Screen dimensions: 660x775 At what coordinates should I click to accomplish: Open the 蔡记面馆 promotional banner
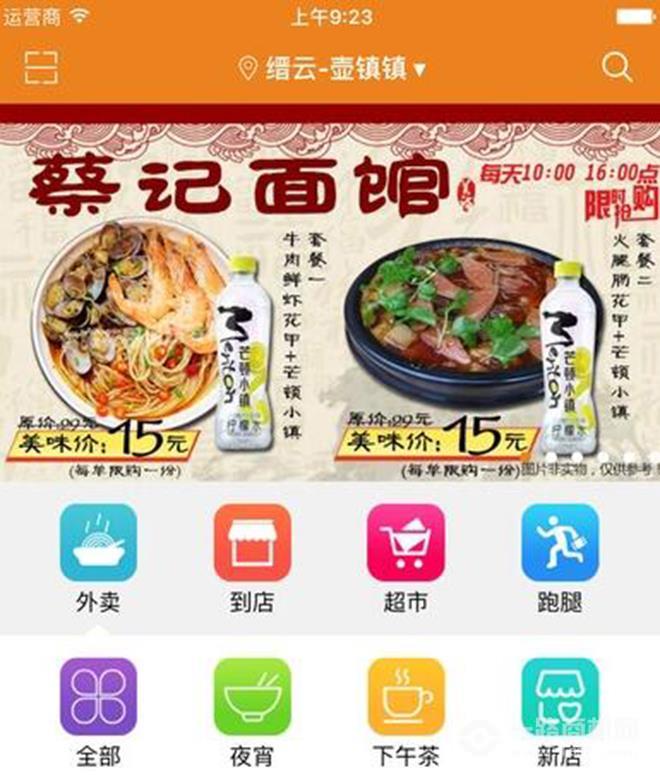[330, 300]
